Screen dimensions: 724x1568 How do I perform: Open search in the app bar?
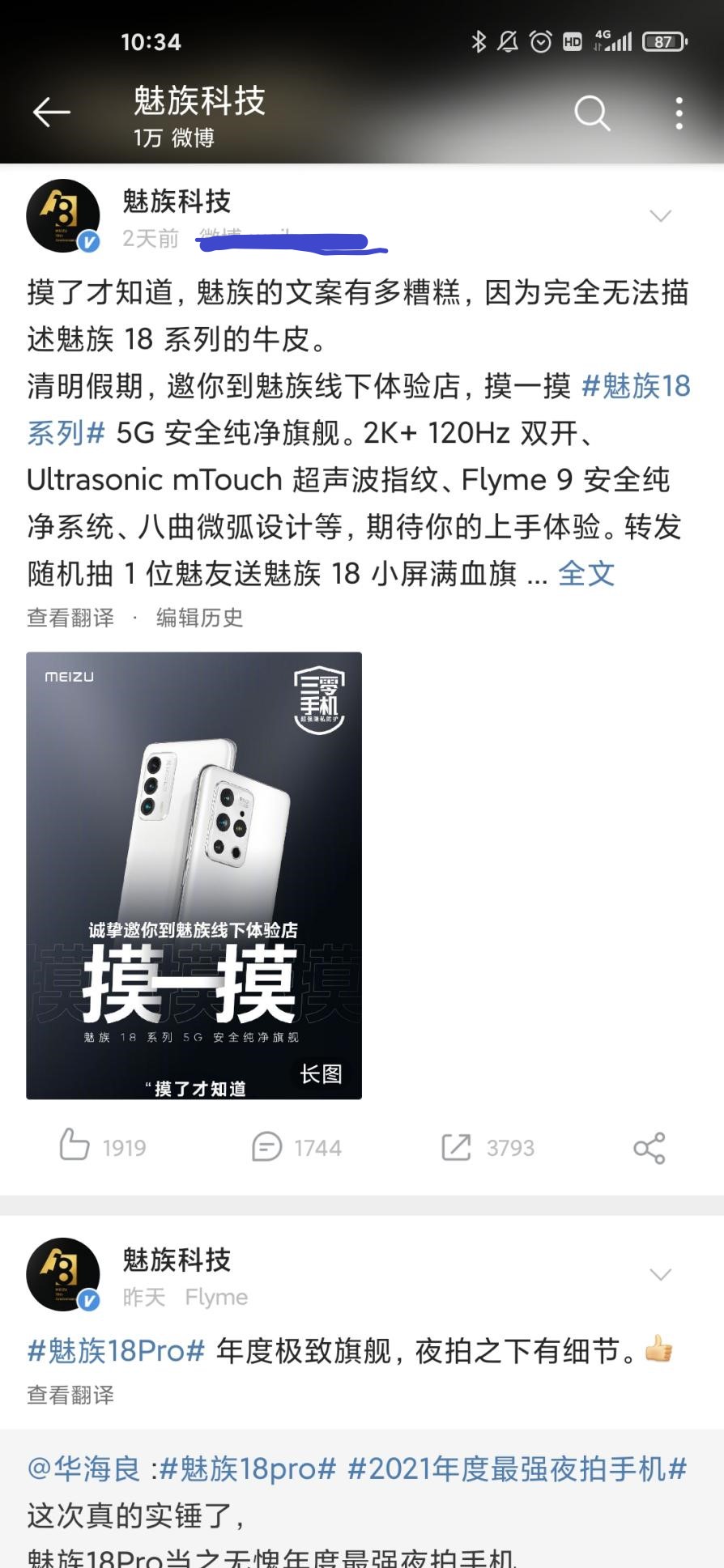[x=592, y=113]
